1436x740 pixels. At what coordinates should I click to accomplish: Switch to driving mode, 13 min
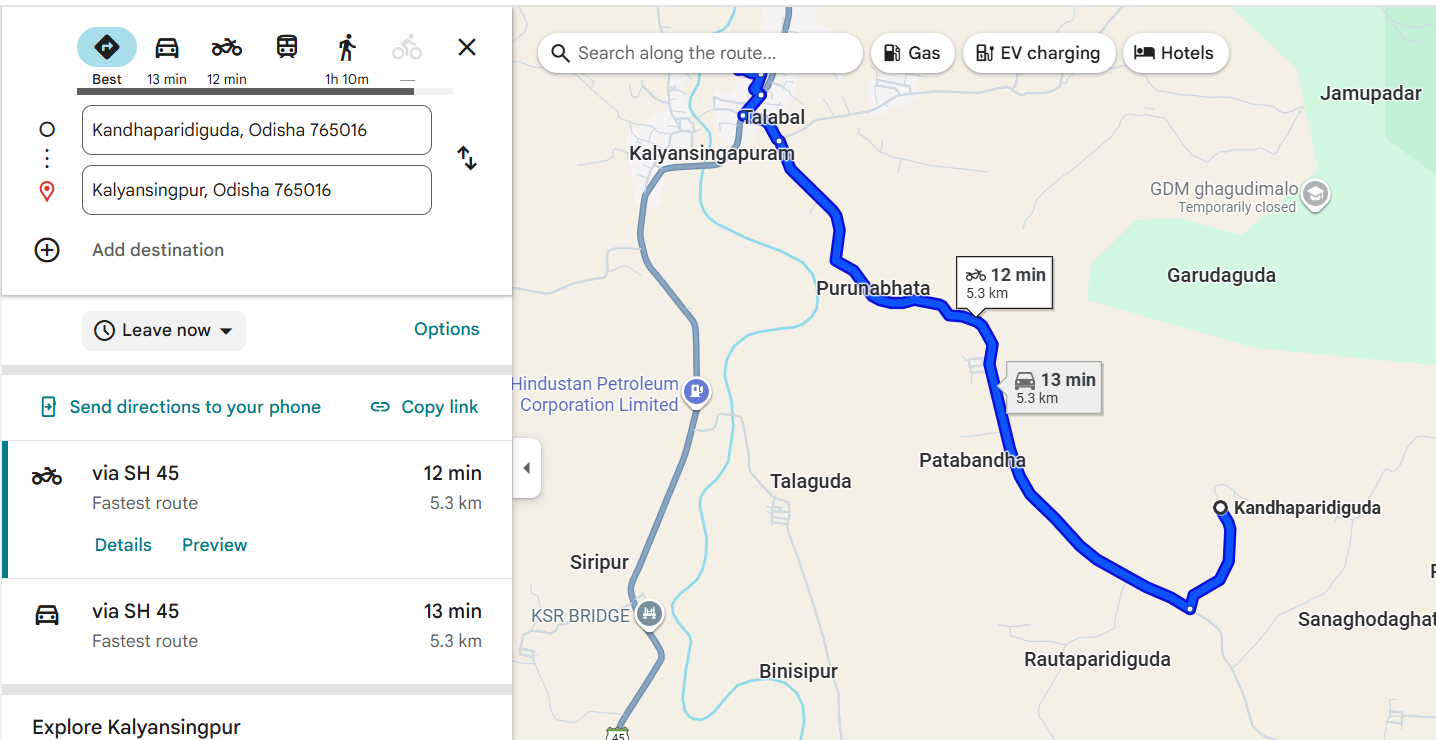point(167,48)
